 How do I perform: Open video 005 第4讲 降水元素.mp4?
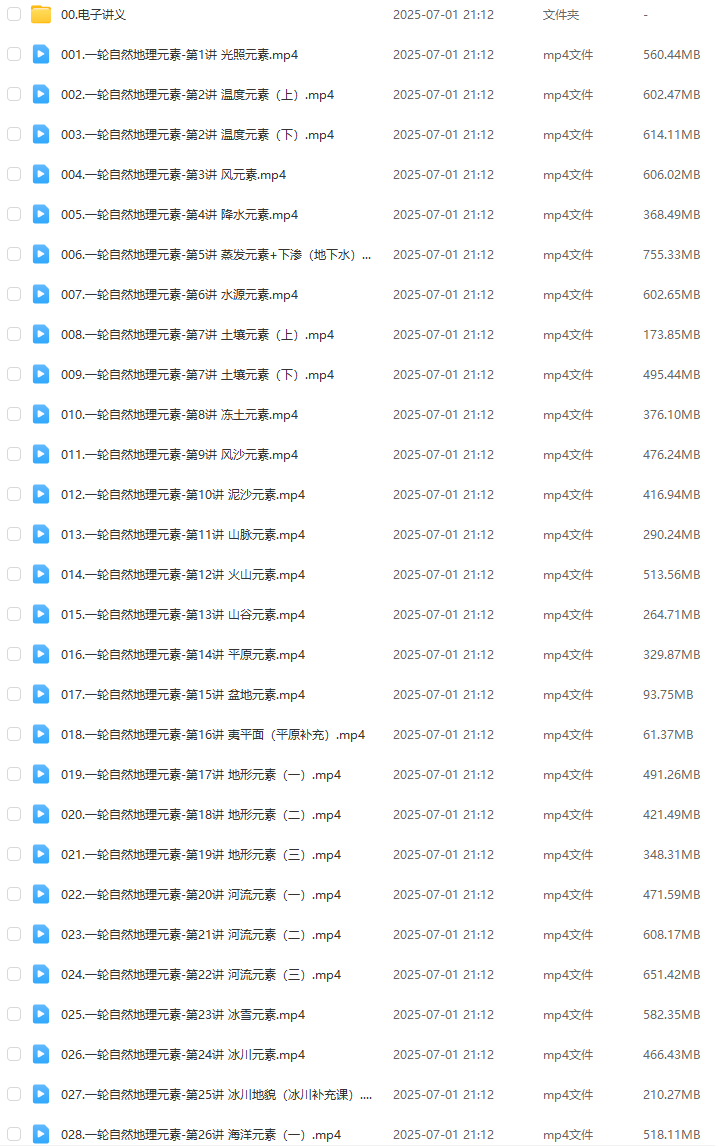(179, 215)
